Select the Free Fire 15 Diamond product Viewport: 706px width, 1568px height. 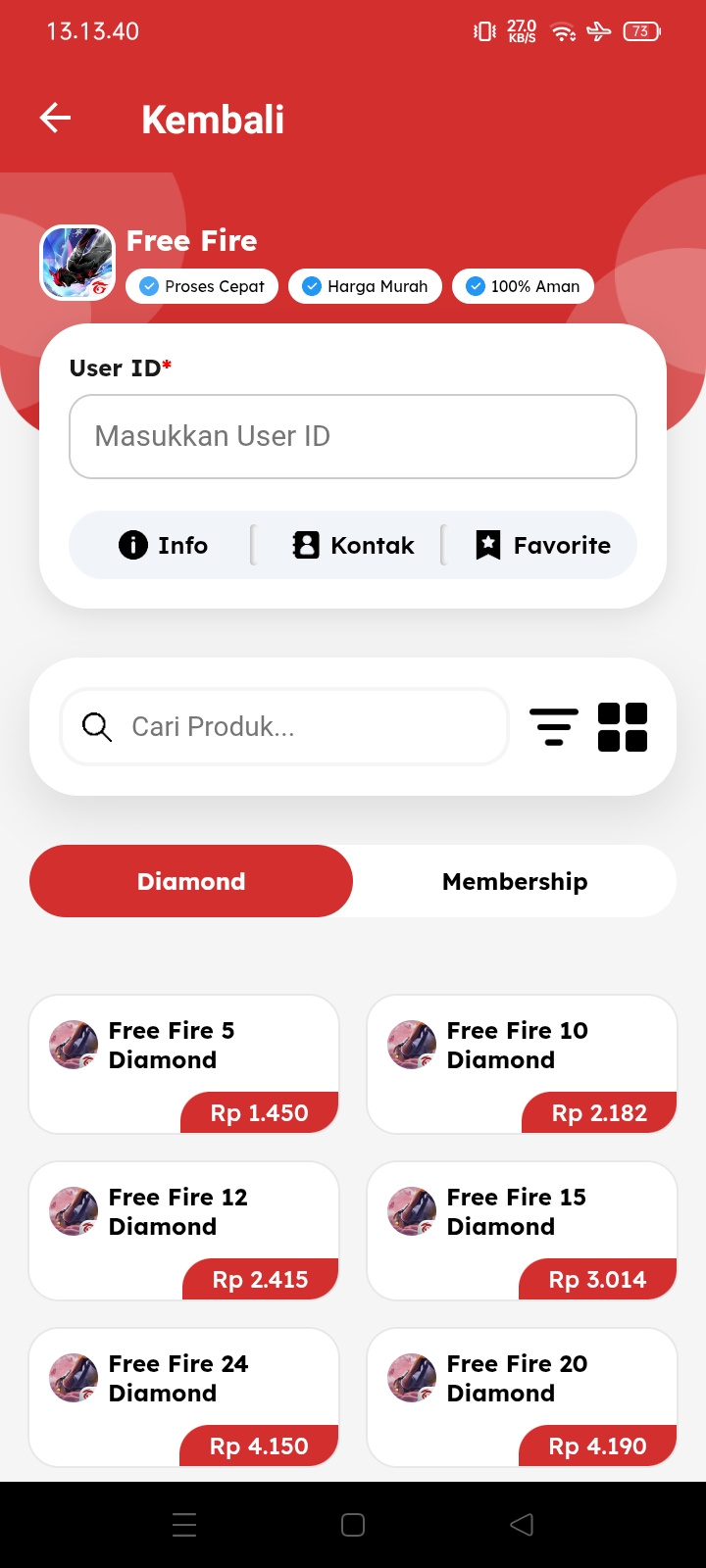522,1230
